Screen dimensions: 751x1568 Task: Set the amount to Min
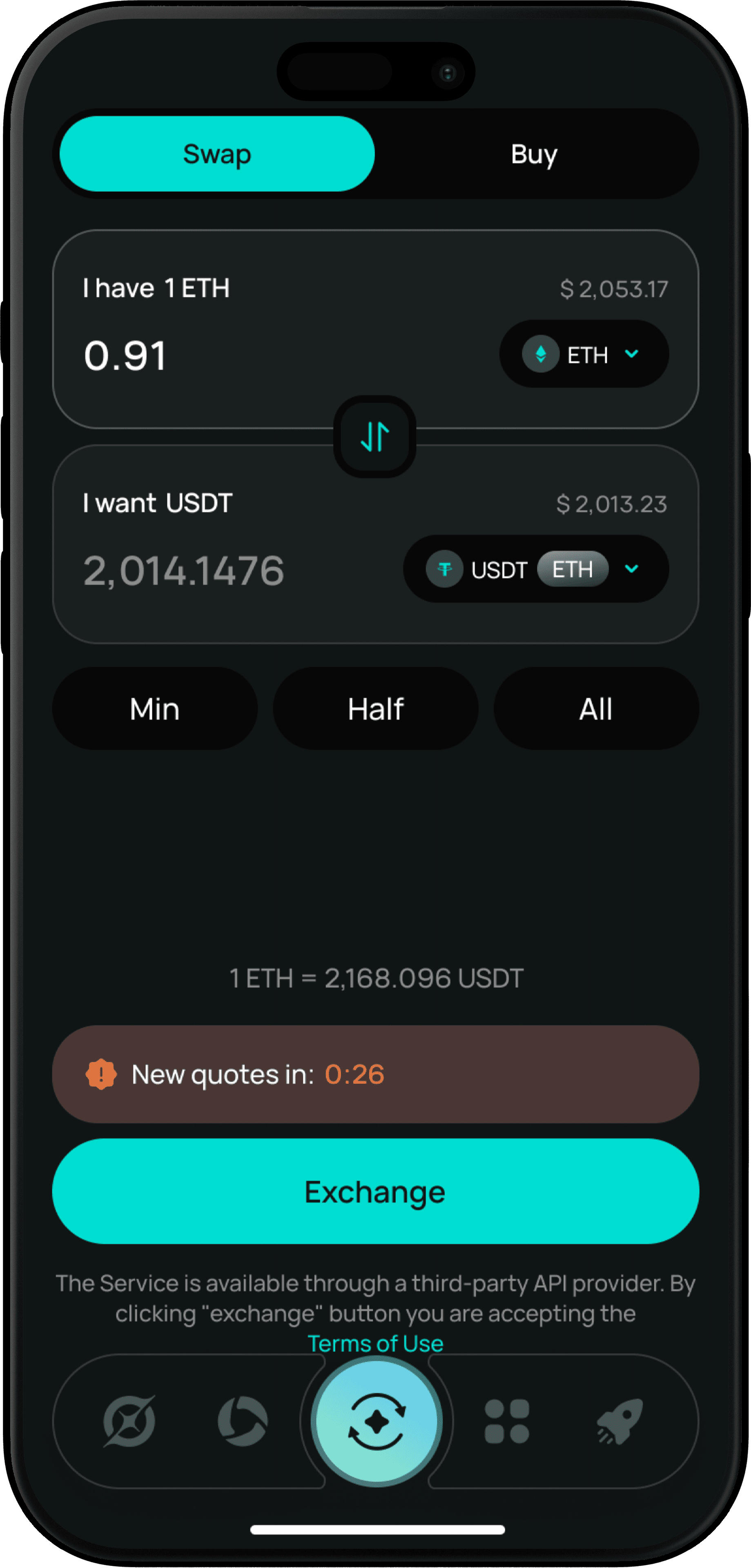coord(155,709)
